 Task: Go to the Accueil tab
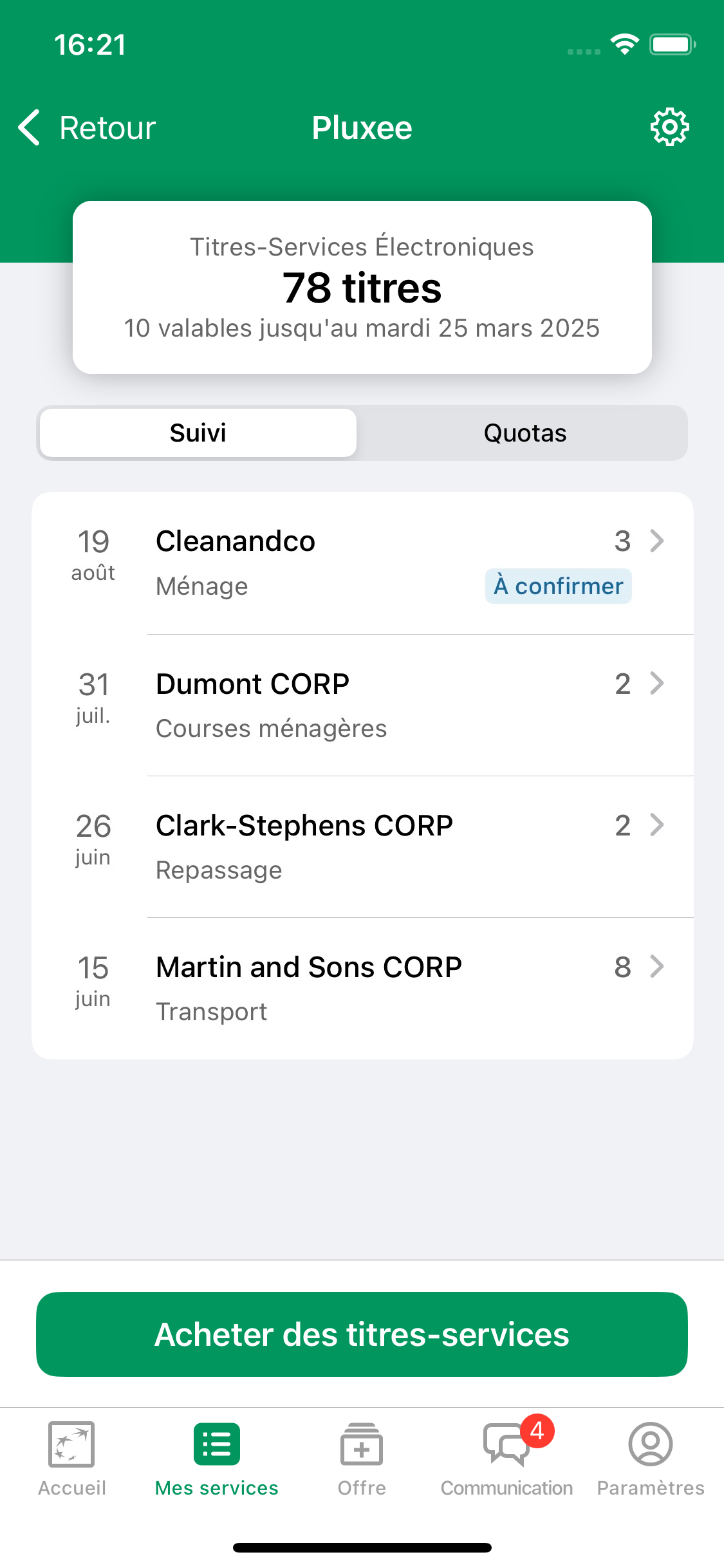pos(72,1459)
